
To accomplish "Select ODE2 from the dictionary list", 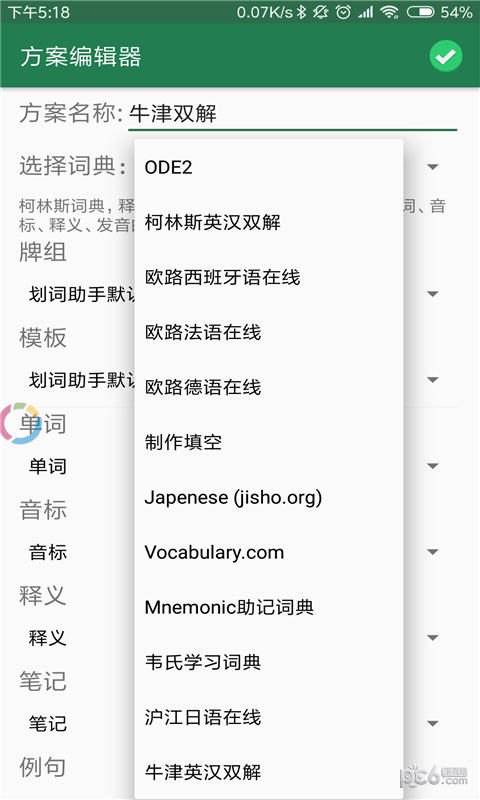I will [x=269, y=167].
